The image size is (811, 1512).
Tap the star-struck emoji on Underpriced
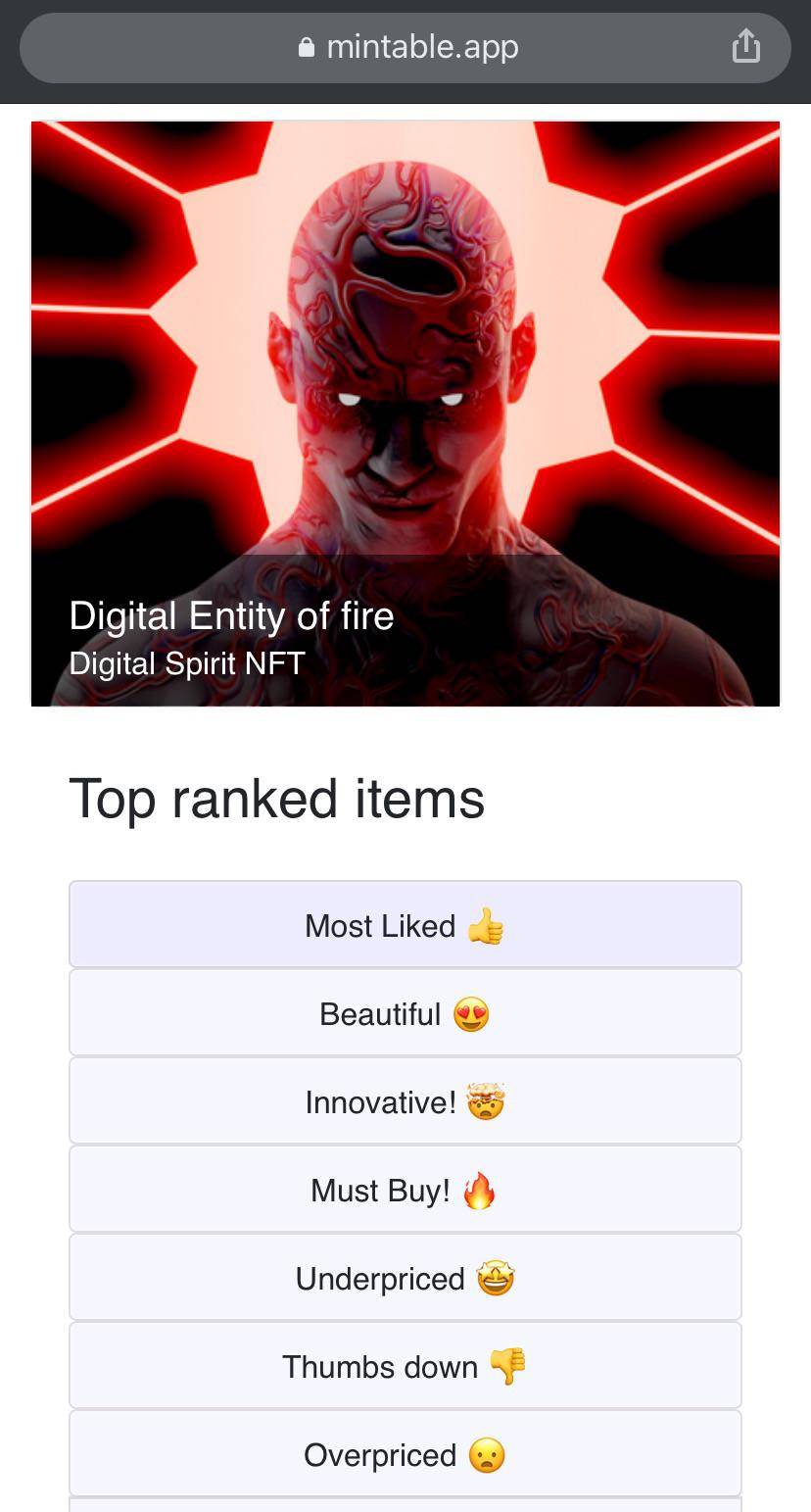(x=496, y=1278)
